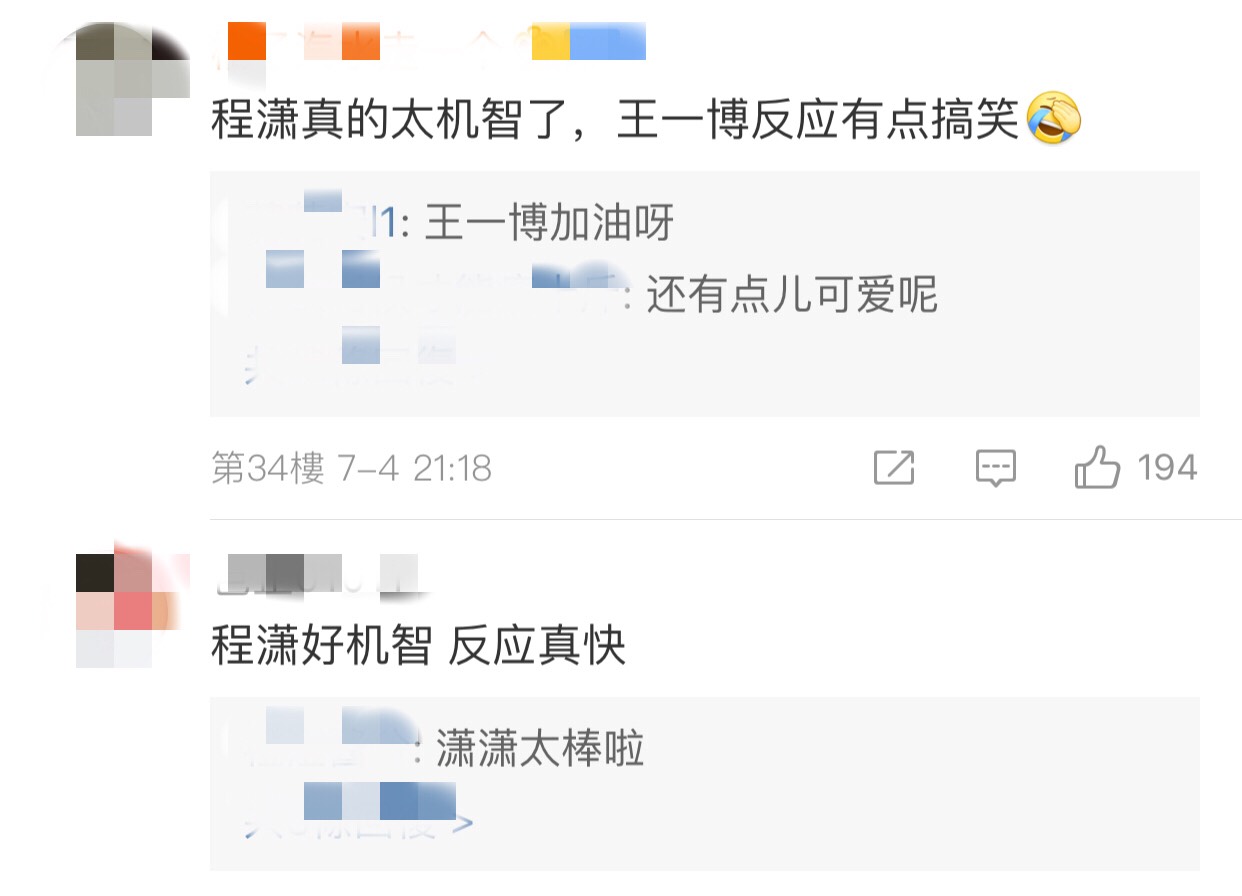Repost the 34th-floor comment
This screenshot has width=1242, height=896.
pyautogui.click(x=894, y=467)
